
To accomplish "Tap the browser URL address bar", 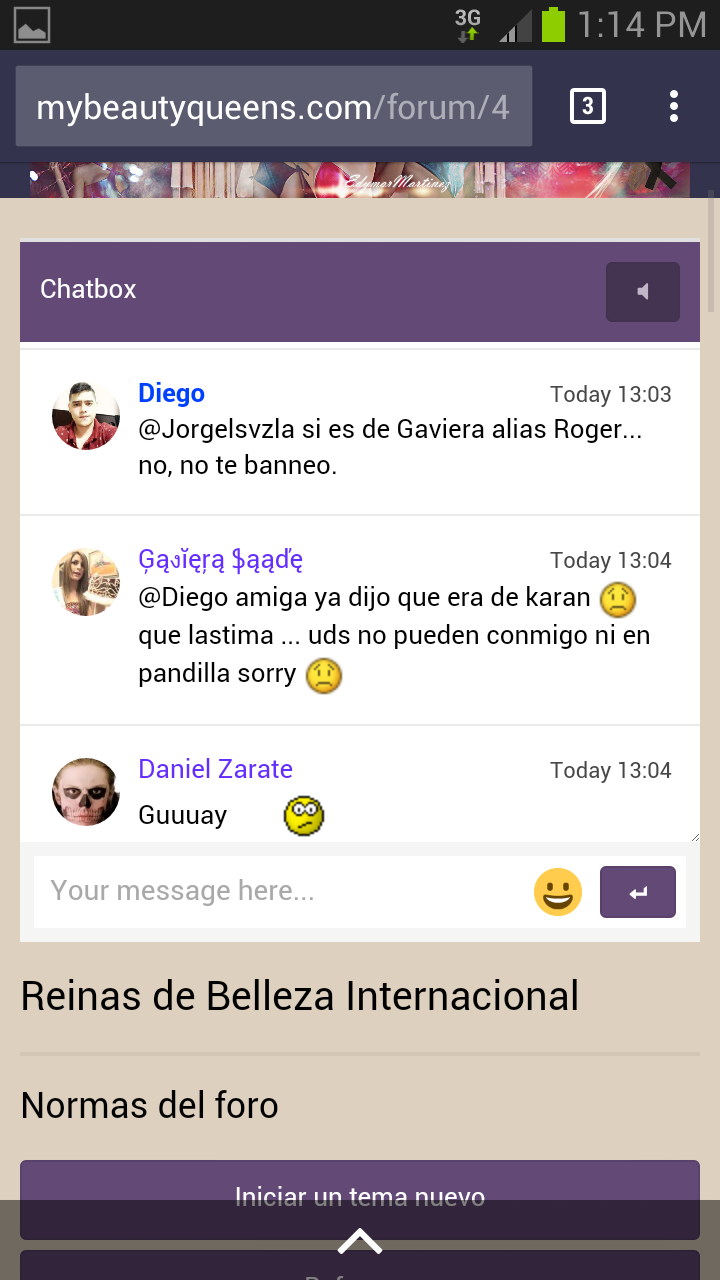I will (x=273, y=107).
